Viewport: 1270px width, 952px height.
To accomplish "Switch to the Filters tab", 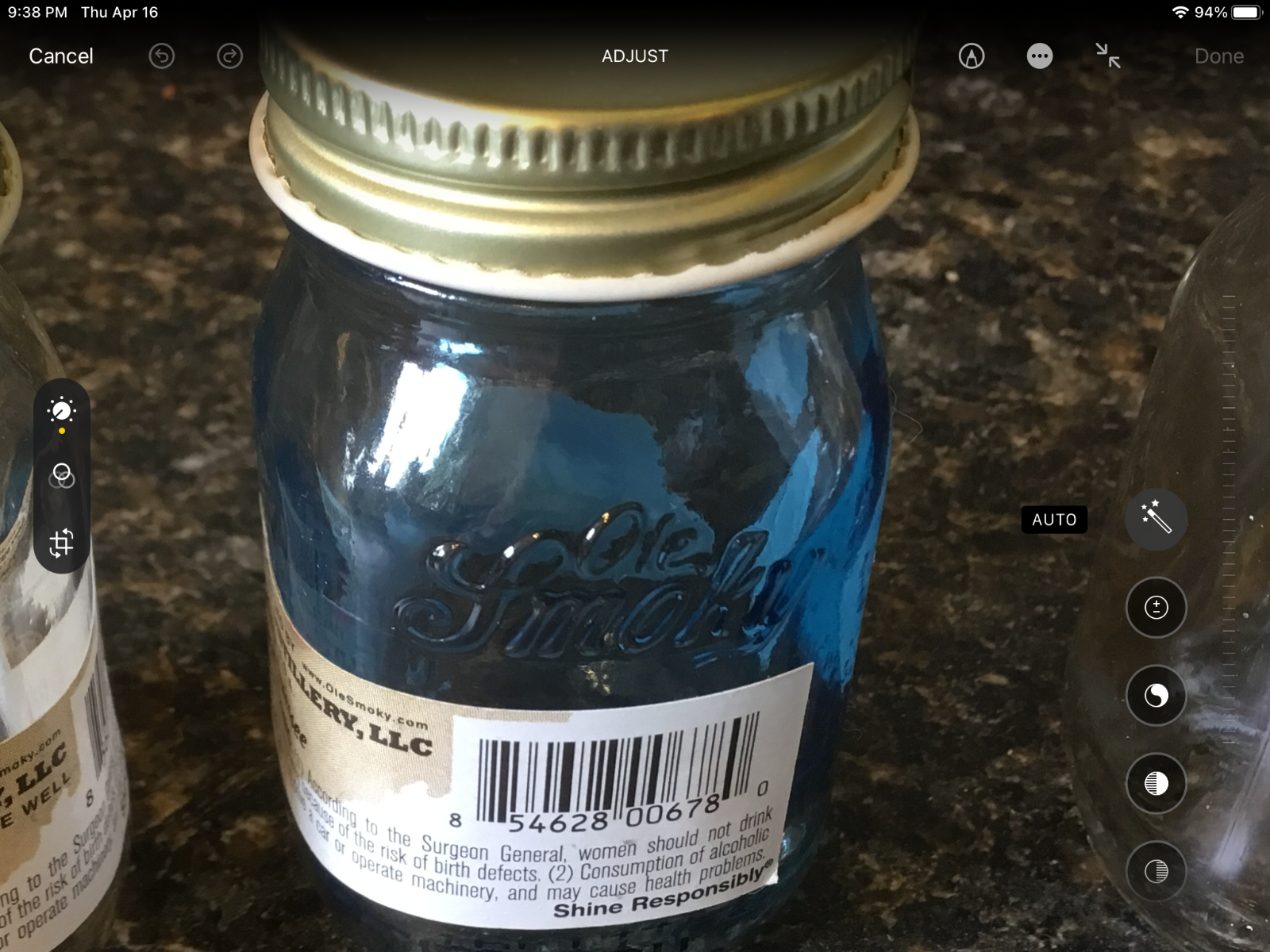I will 62,476.
